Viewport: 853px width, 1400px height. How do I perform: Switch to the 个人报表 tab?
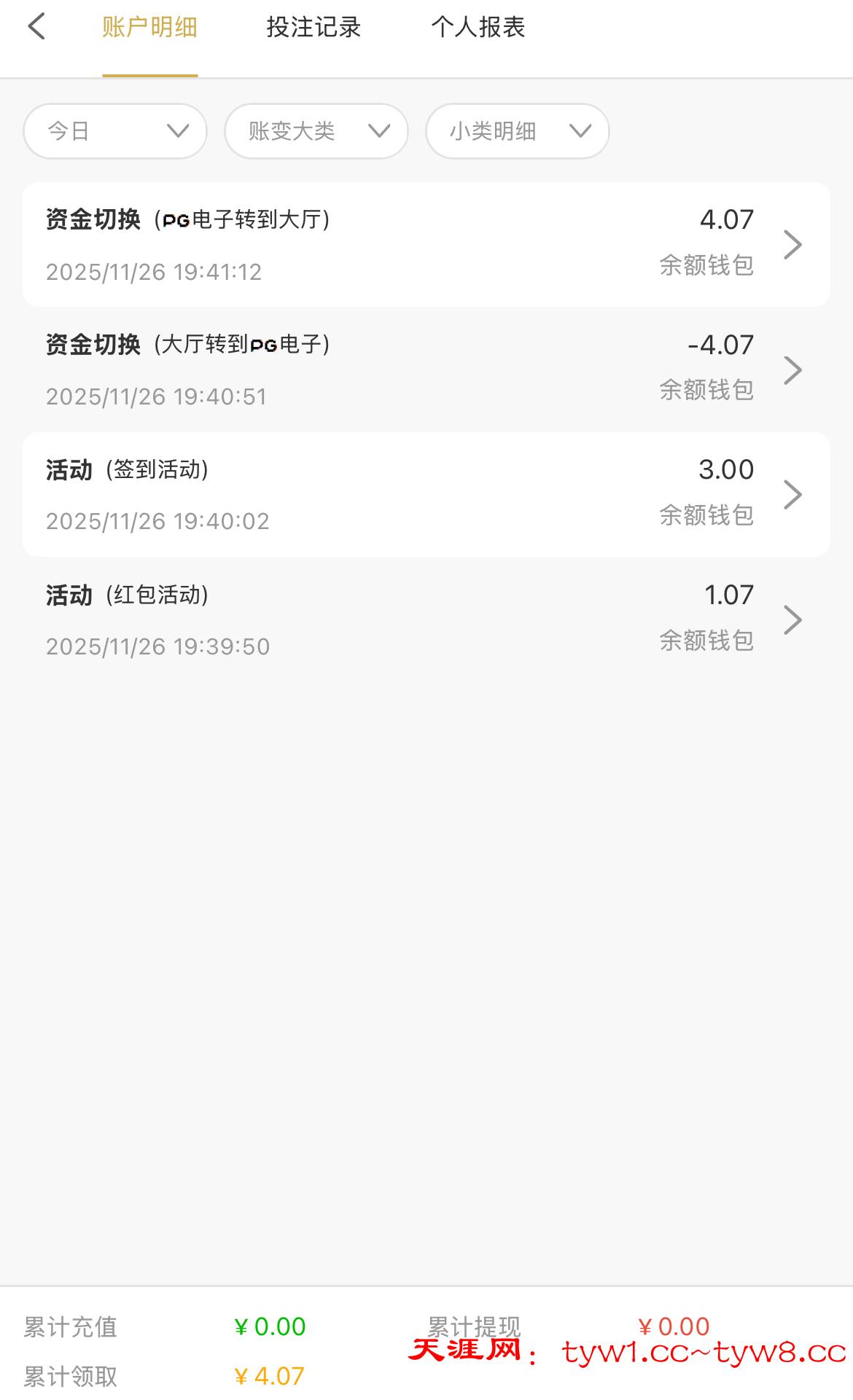(478, 28)
